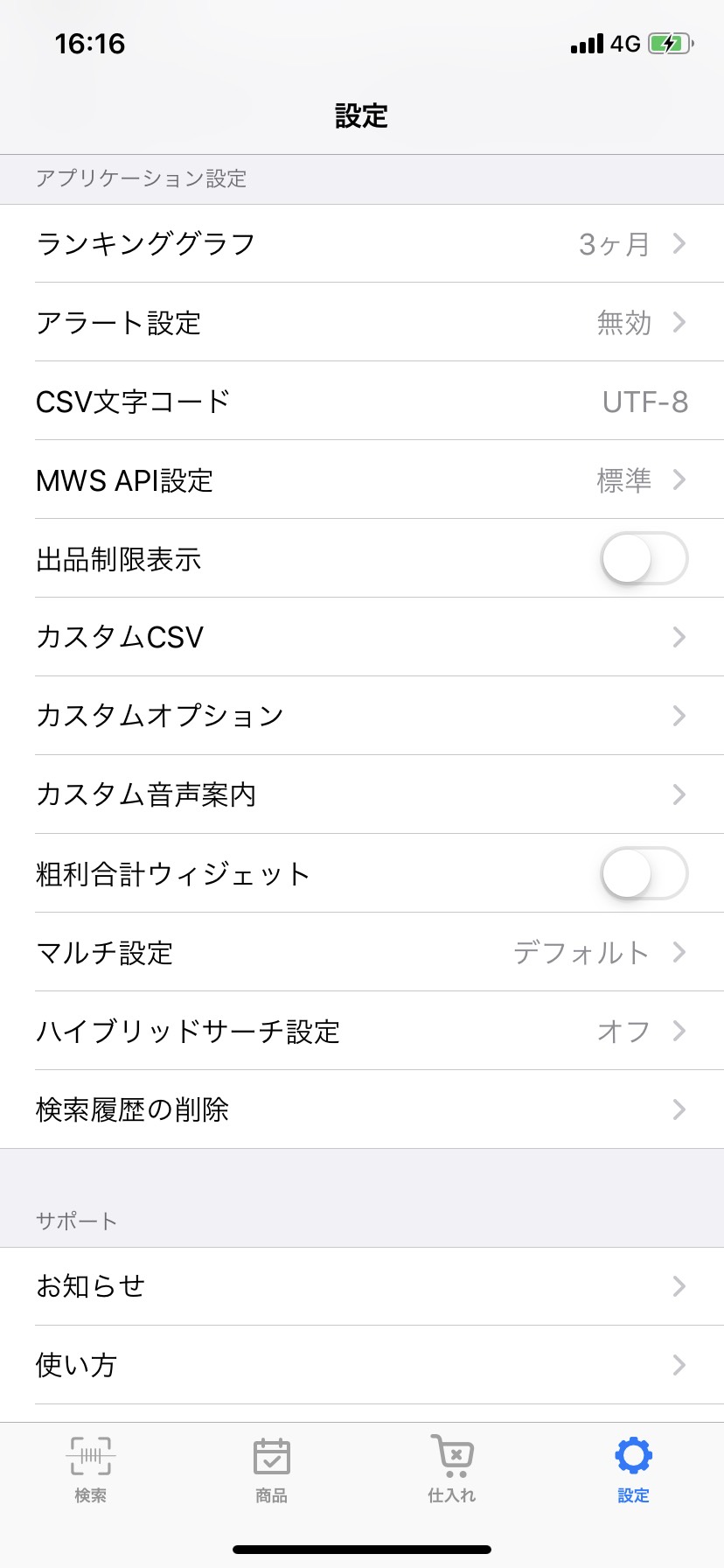724x1568 pixels.
Task: Tap the CSV文字コード UTF-8 row
Action: coord(362,402)
